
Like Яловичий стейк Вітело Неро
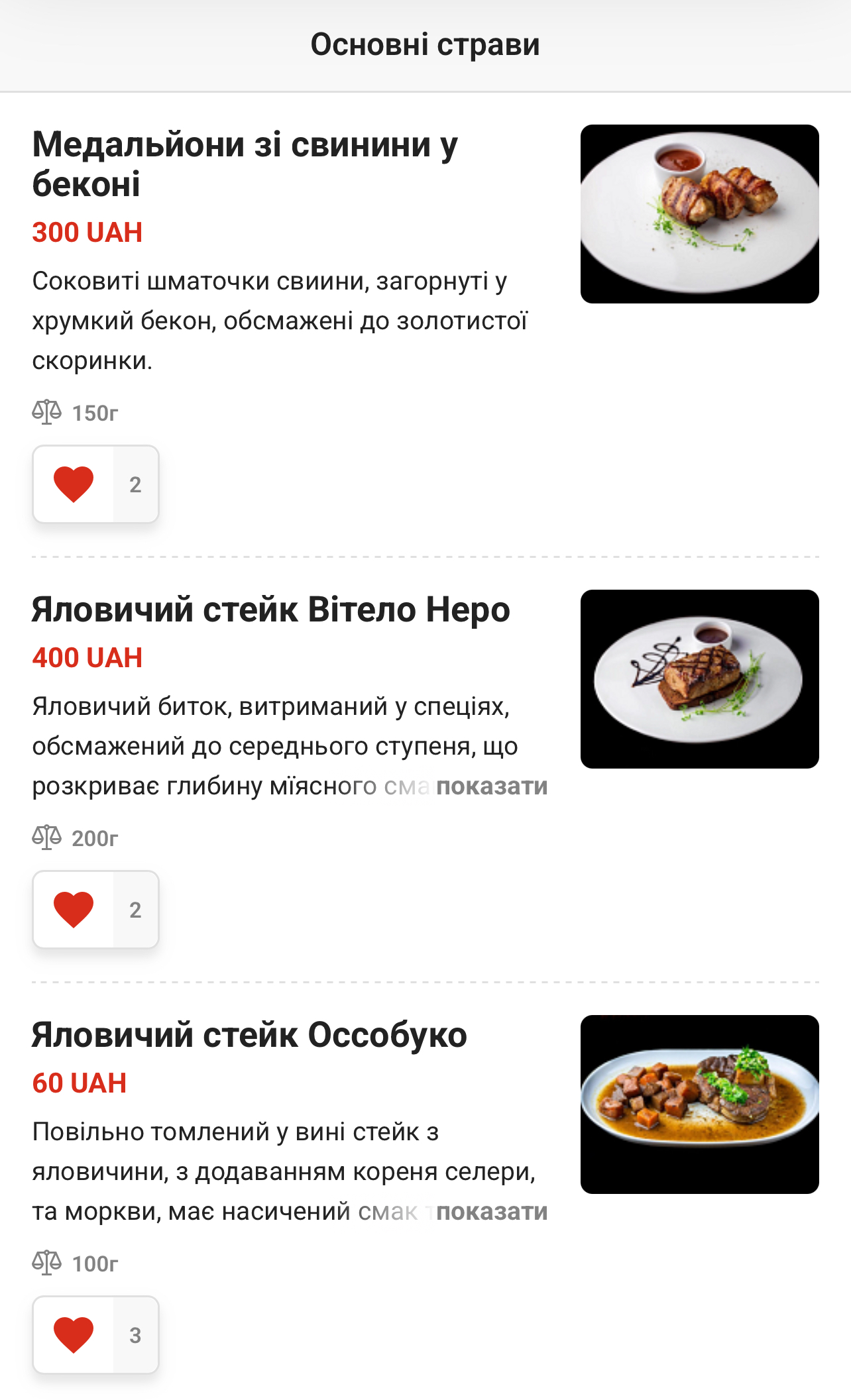[x=74, y=910]
